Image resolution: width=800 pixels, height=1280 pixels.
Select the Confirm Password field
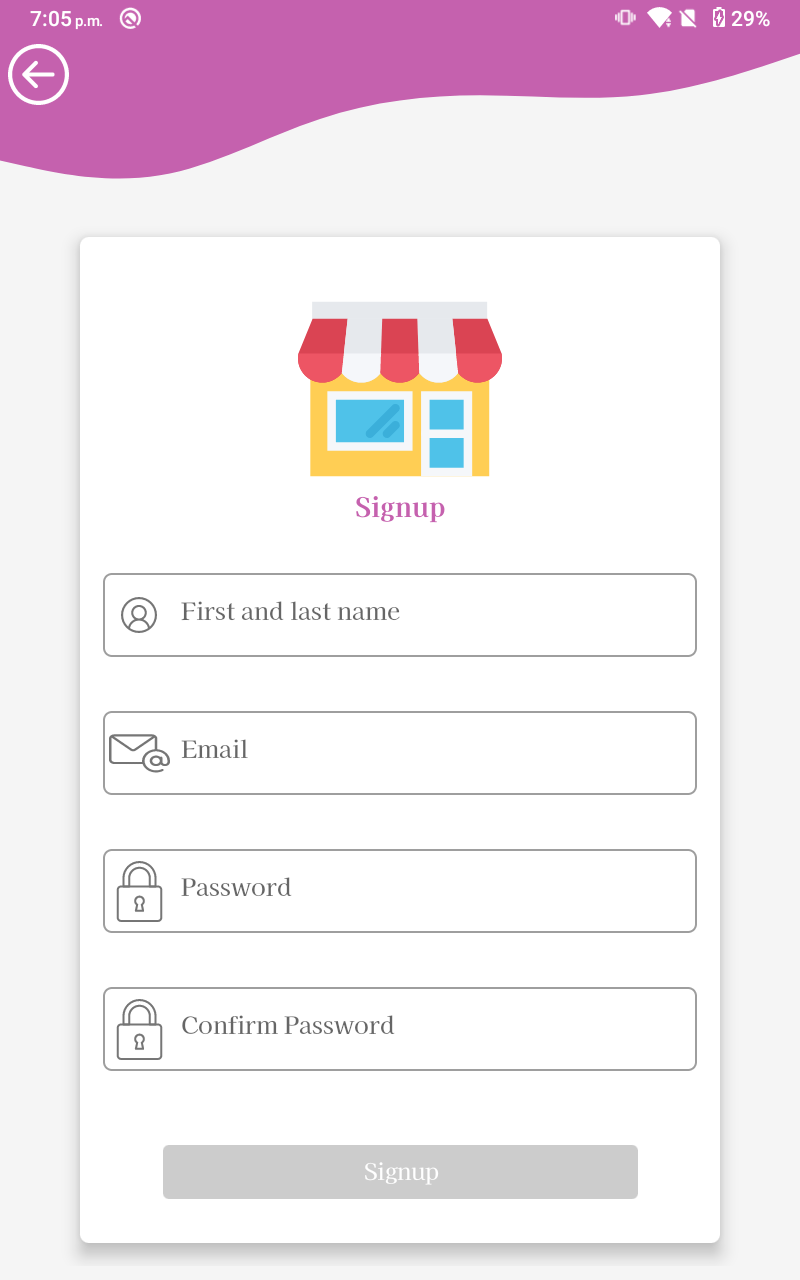[x=400, y=1028]
